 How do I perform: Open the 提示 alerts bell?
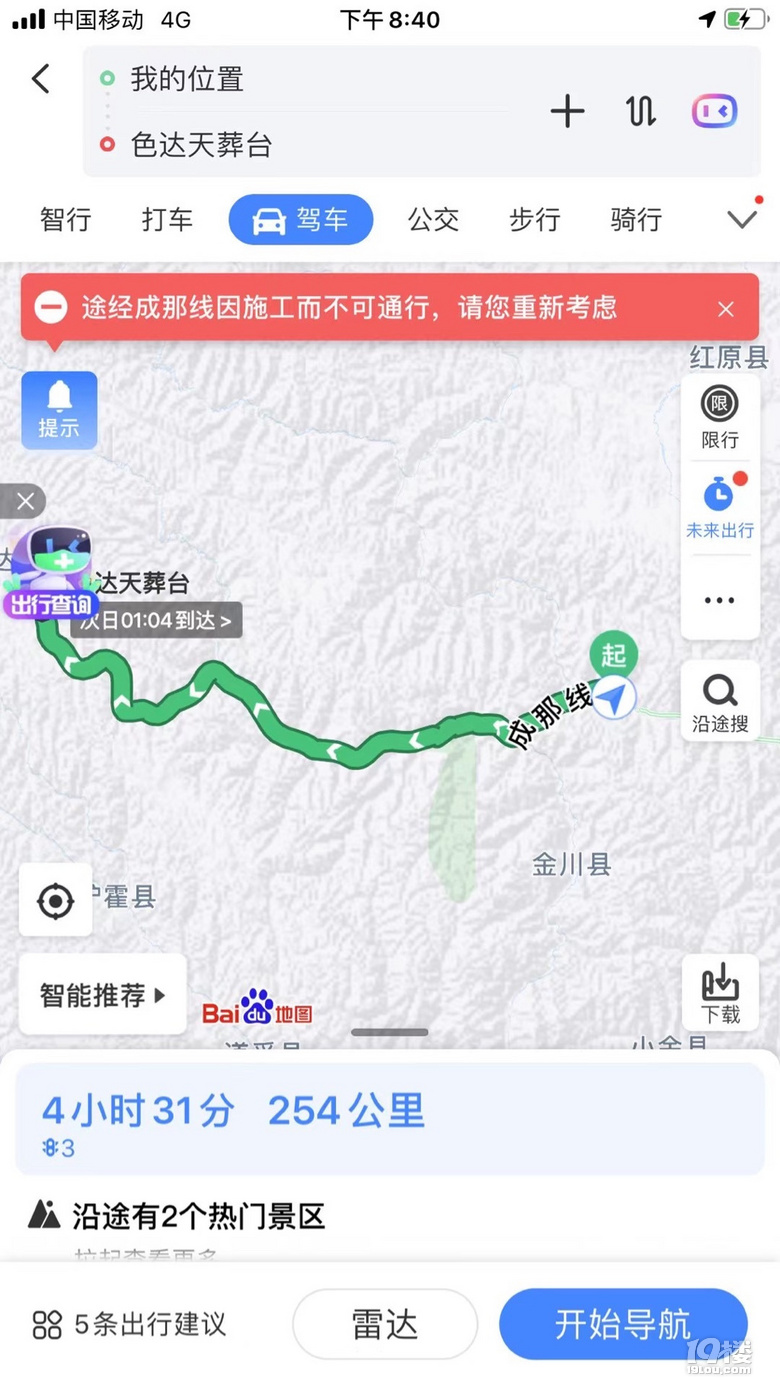click(x=59, y=410)
